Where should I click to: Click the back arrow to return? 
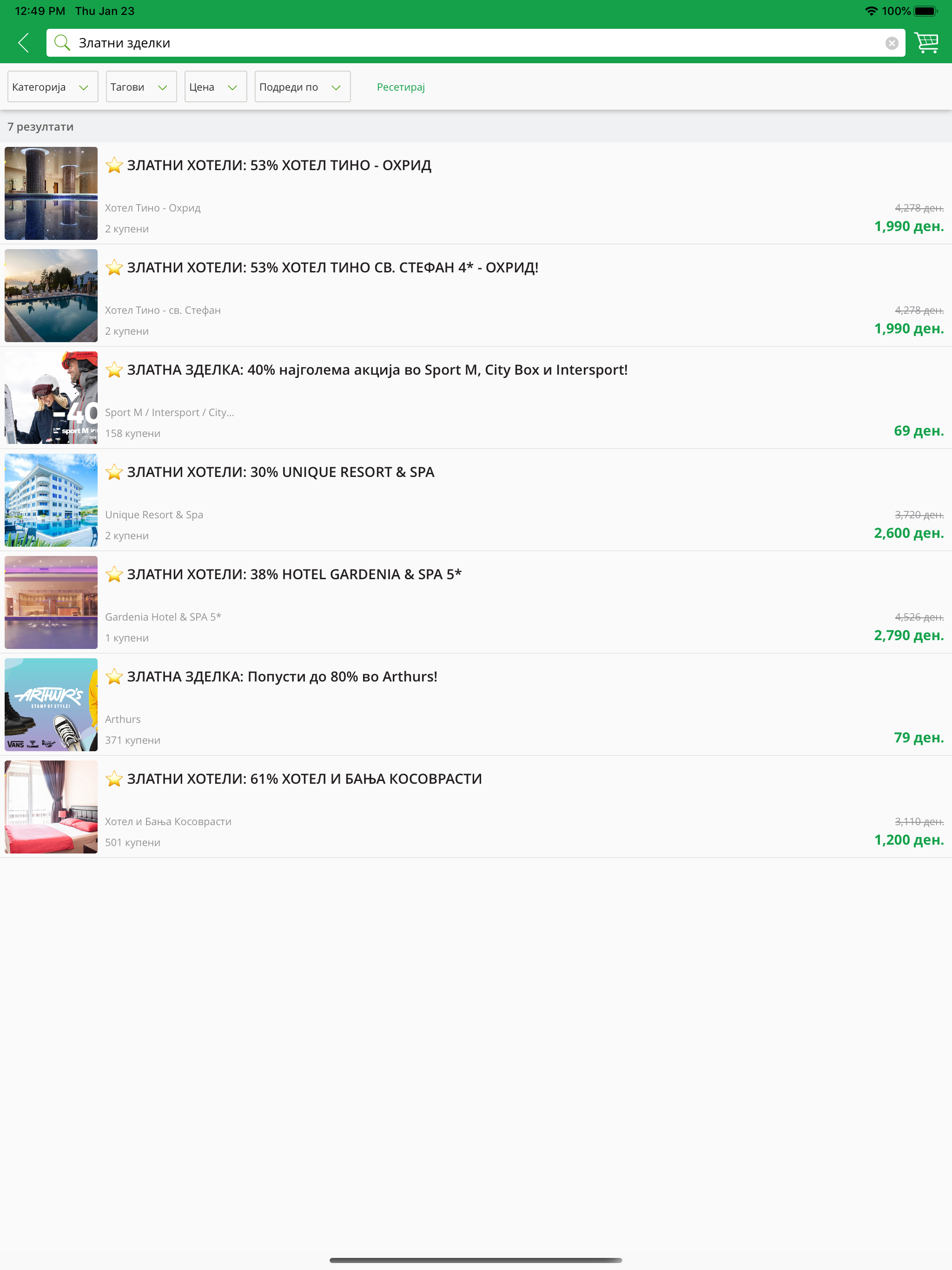point(23,42)
